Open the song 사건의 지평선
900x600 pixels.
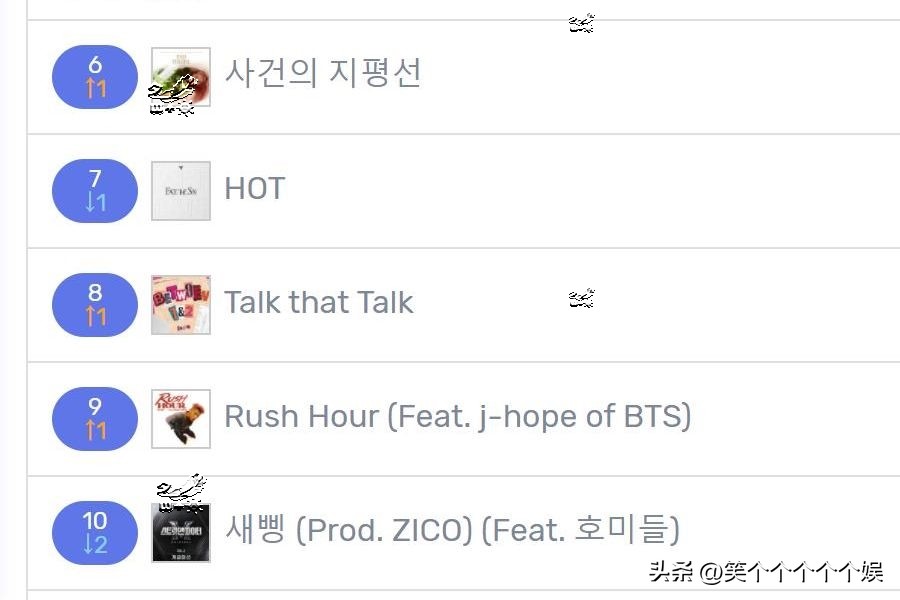click(x=322, y=74)
